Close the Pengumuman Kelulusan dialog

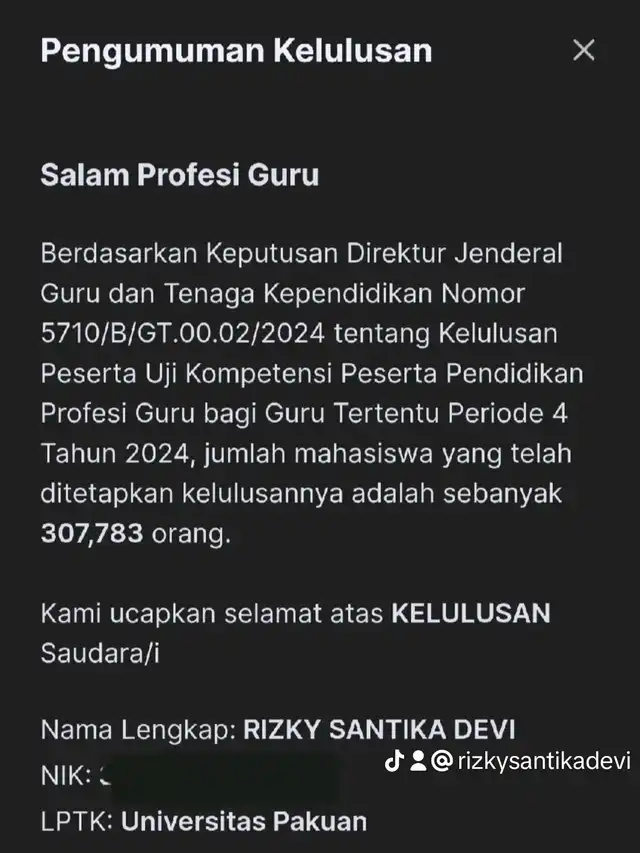[x=583, y=50]
